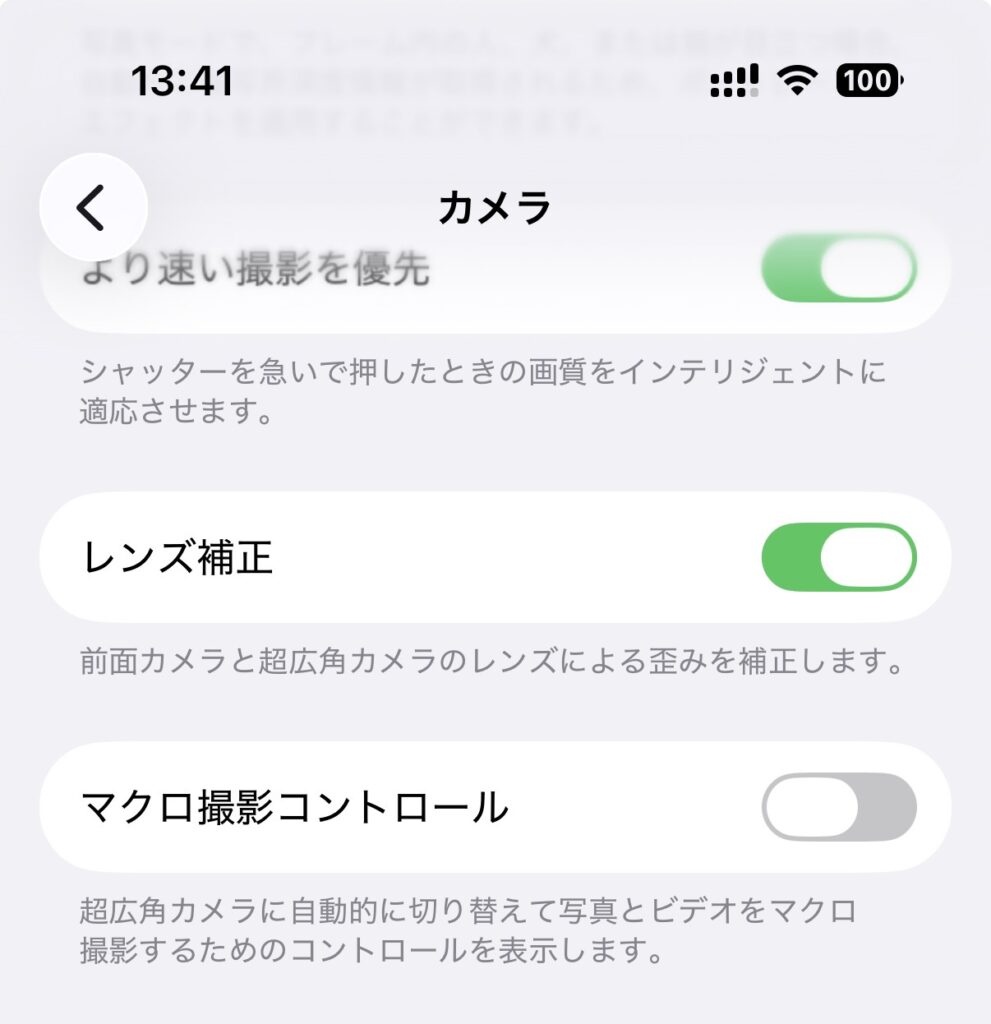The width and height of the screenshot is (991, 1024).
Task: Turn off より速い撮影を優先 switch
Action: tap(838, 268)
